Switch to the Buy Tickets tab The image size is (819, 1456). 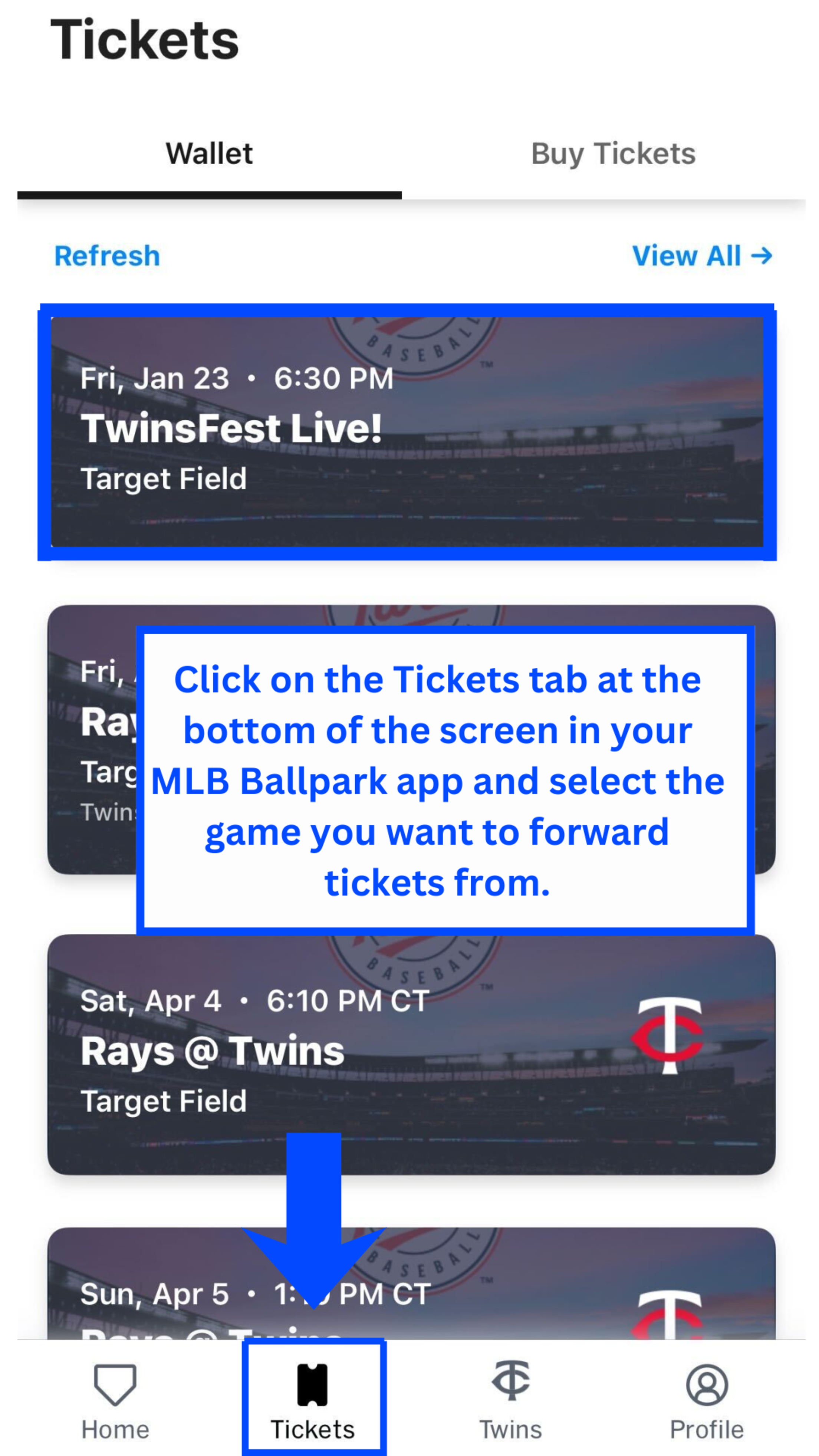(614, 153)
